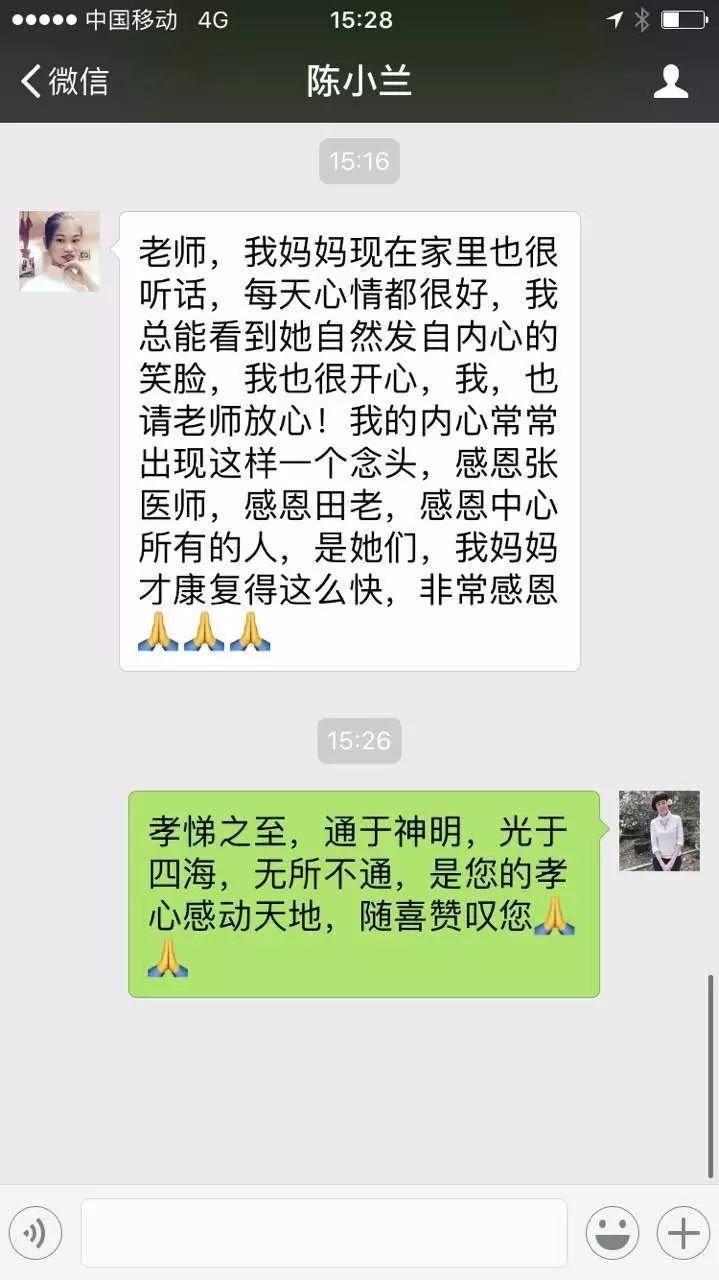Open my own avatar next to the green message

(x=659, y=830)
